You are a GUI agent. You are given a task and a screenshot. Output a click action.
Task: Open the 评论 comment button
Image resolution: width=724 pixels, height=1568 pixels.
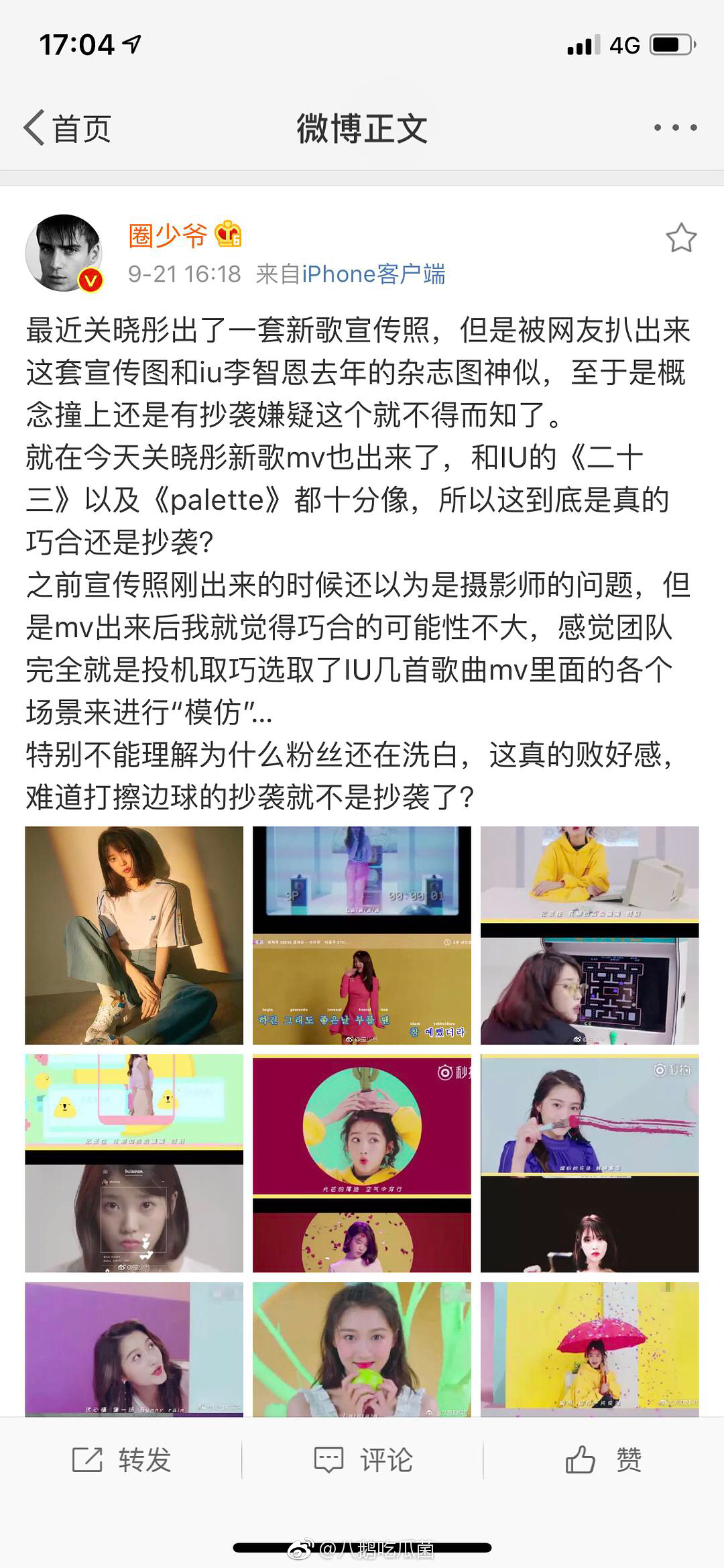coord(363,1460)
